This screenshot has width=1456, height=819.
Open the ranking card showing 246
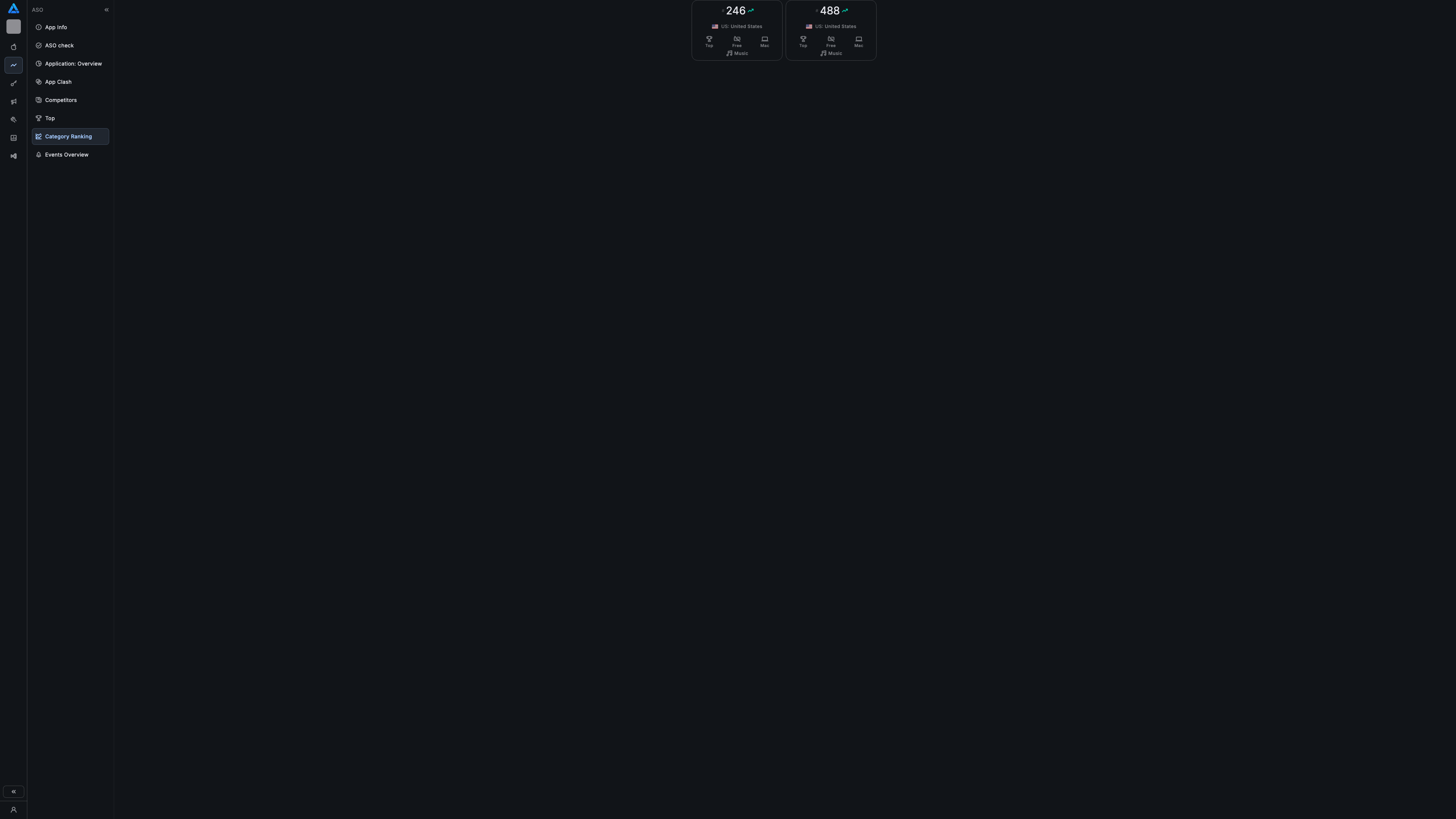tap(736, 30)
